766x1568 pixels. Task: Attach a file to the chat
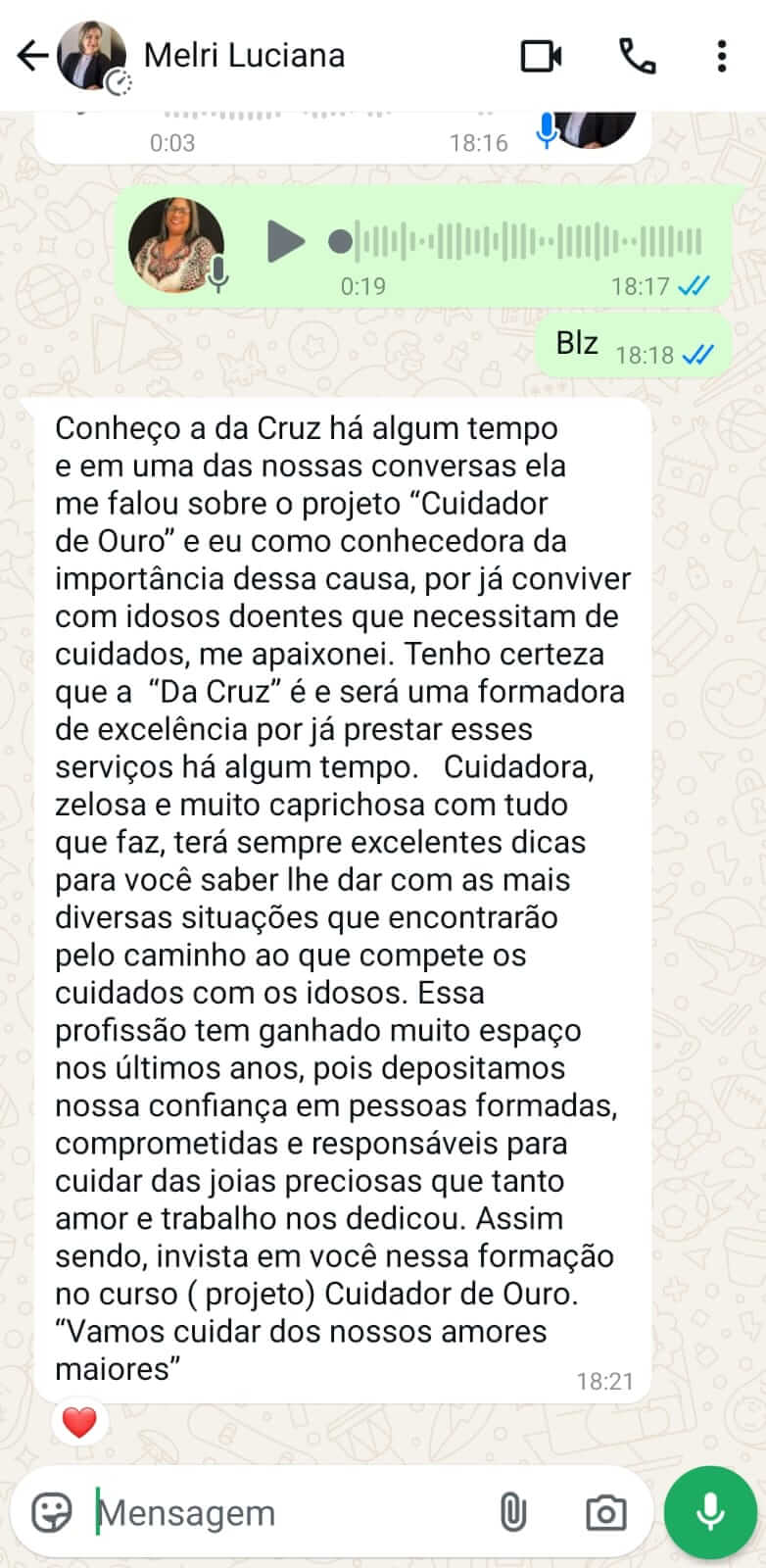pos(512,1512)
